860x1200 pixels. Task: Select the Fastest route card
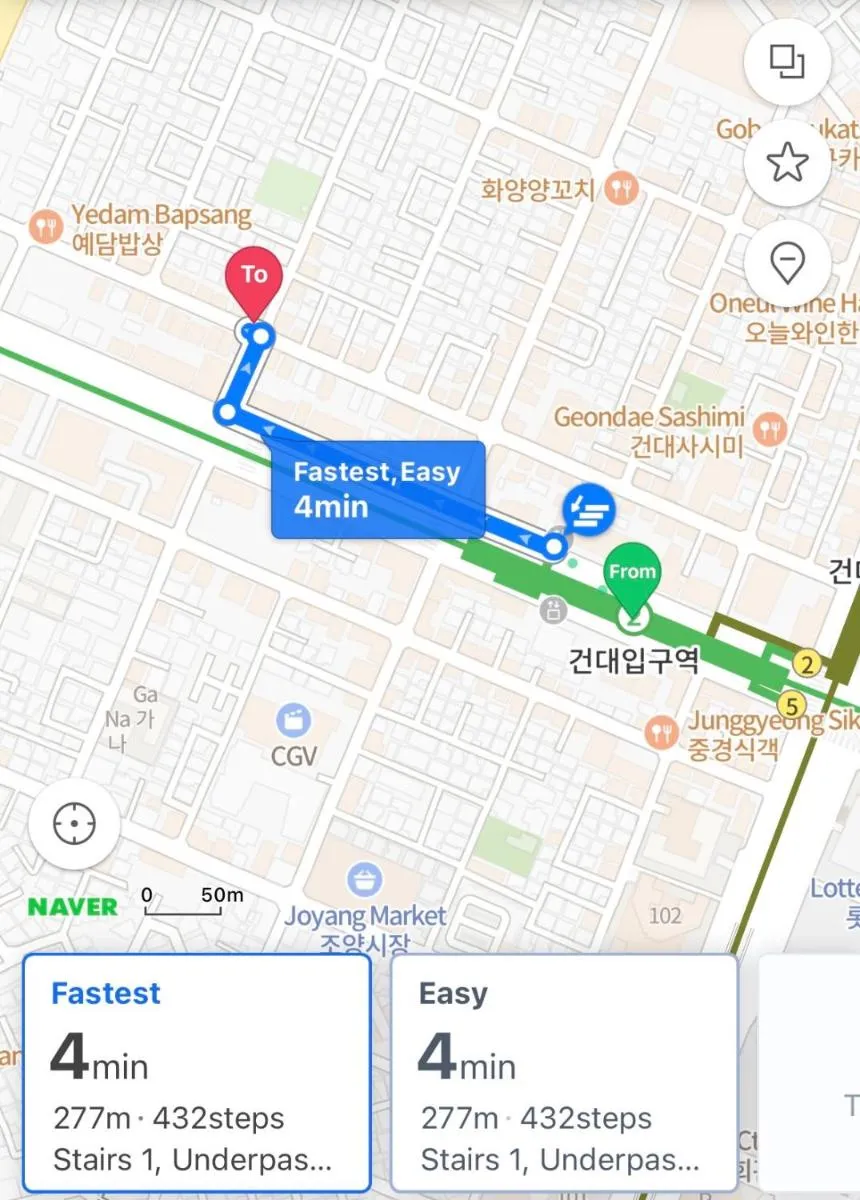[x=196, y=1073]
